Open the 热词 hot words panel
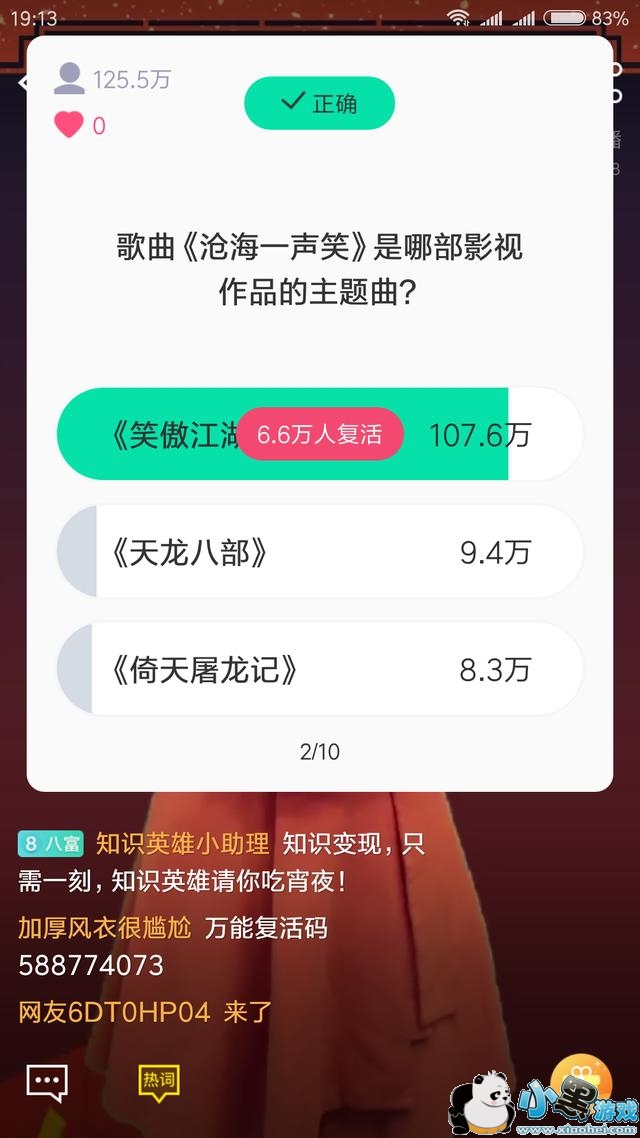This screenshot has width=640, height=1138. (158, 1081)
